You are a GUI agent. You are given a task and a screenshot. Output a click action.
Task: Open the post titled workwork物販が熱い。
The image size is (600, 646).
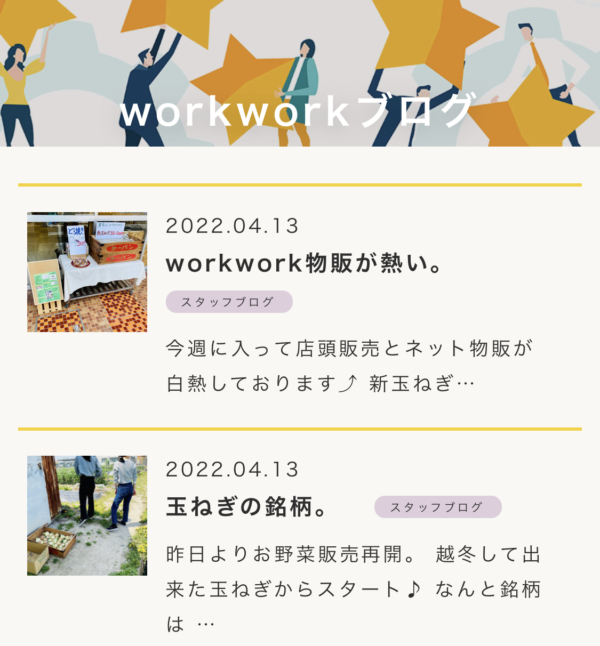point(305,264)
